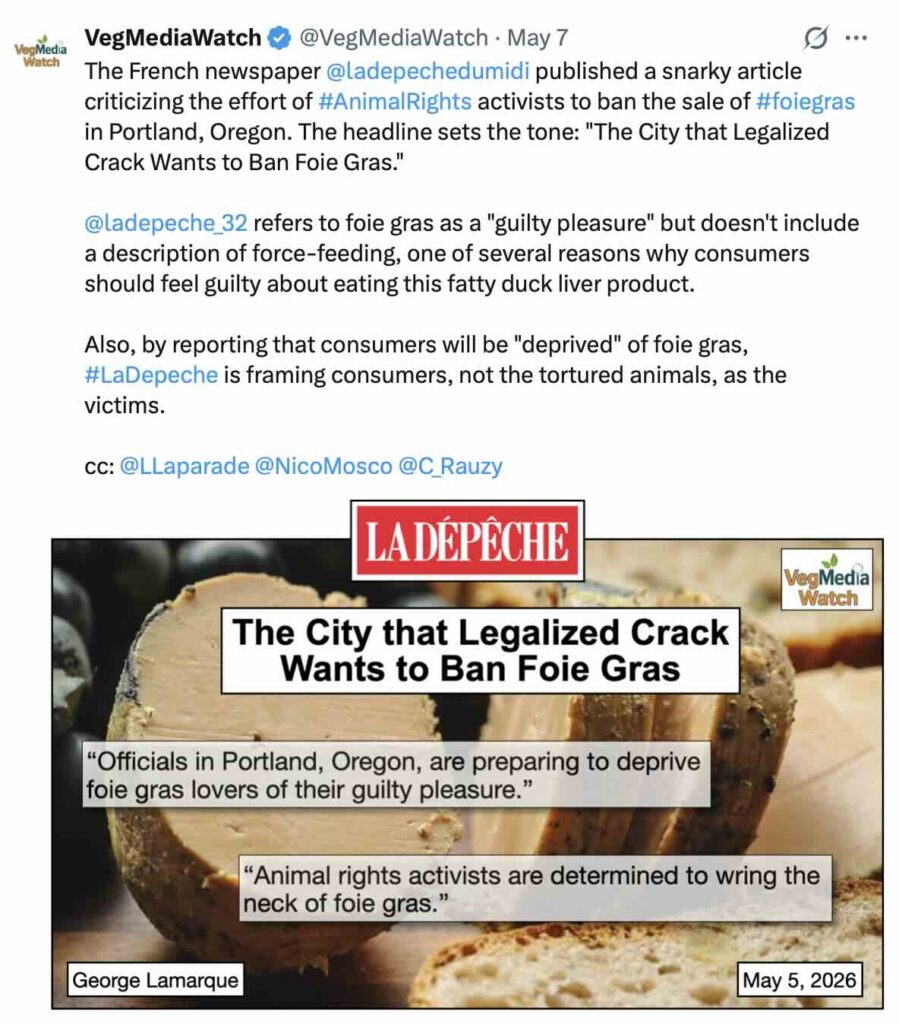Open the Grok circle-slash icon
The image size is (899, 1024).
click(816, 38)
